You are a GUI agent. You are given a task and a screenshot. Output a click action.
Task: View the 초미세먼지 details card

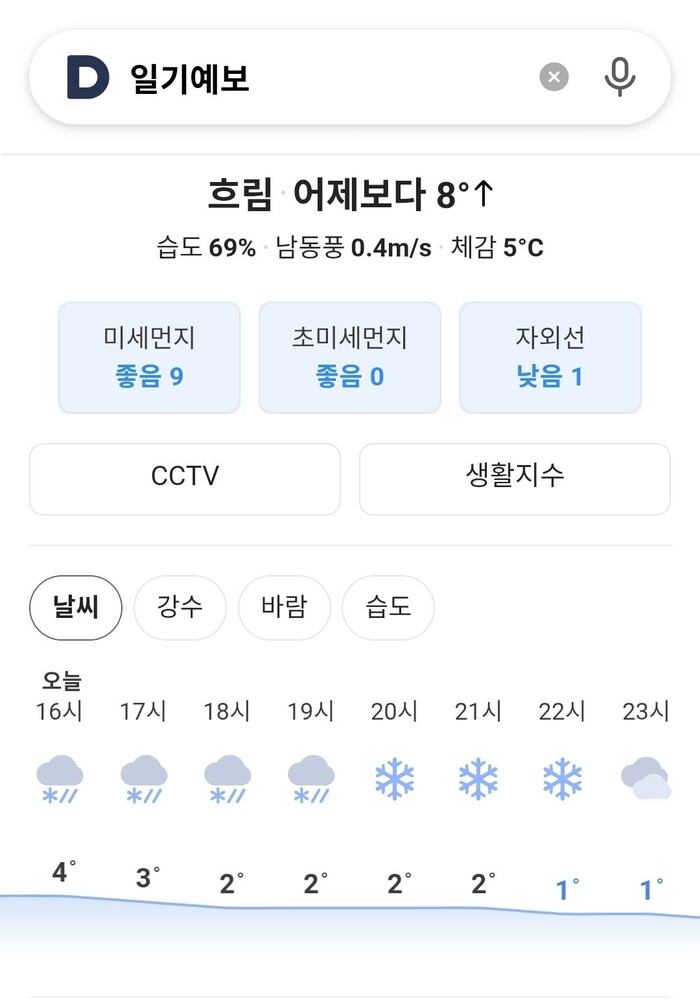pyautogui.click(x=350, y=358)
